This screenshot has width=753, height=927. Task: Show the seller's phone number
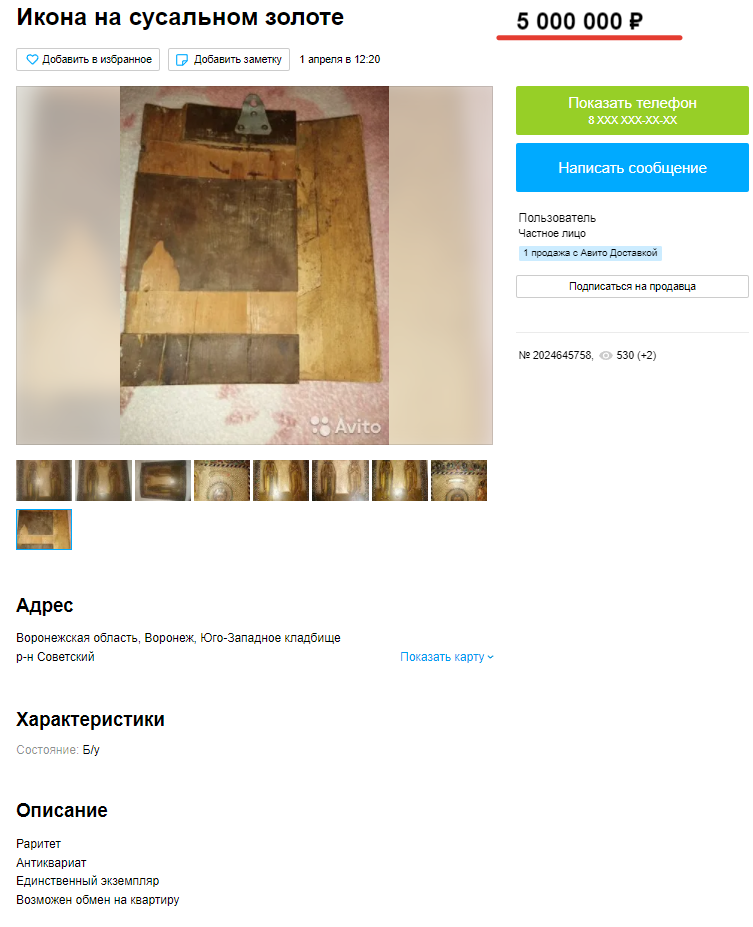(632, 110)
